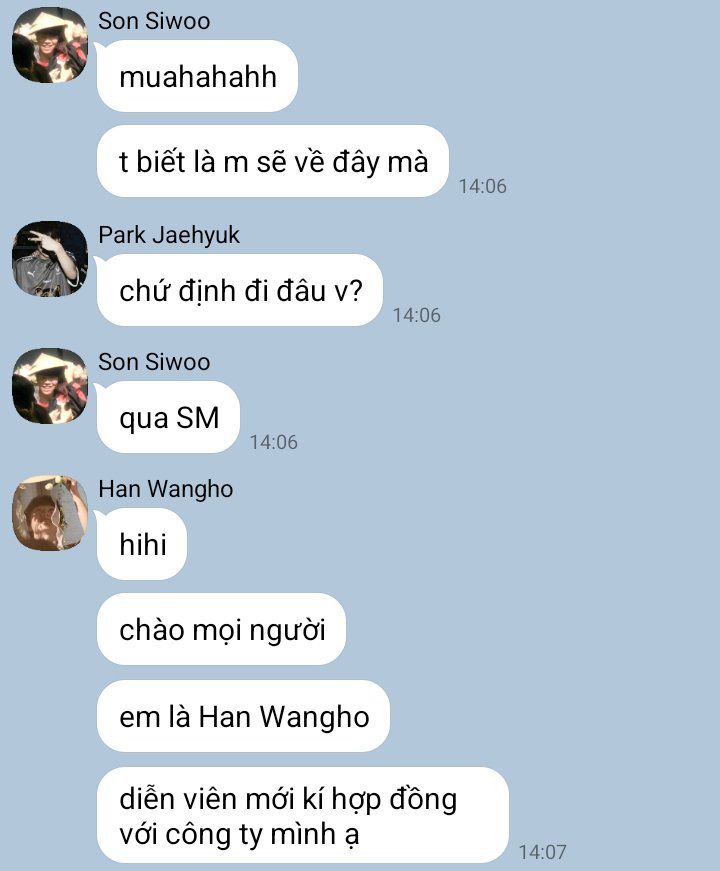Screen dimensions: 720x871
Task: View Han Wangho's profile avatar
Action: click(49, 513)
